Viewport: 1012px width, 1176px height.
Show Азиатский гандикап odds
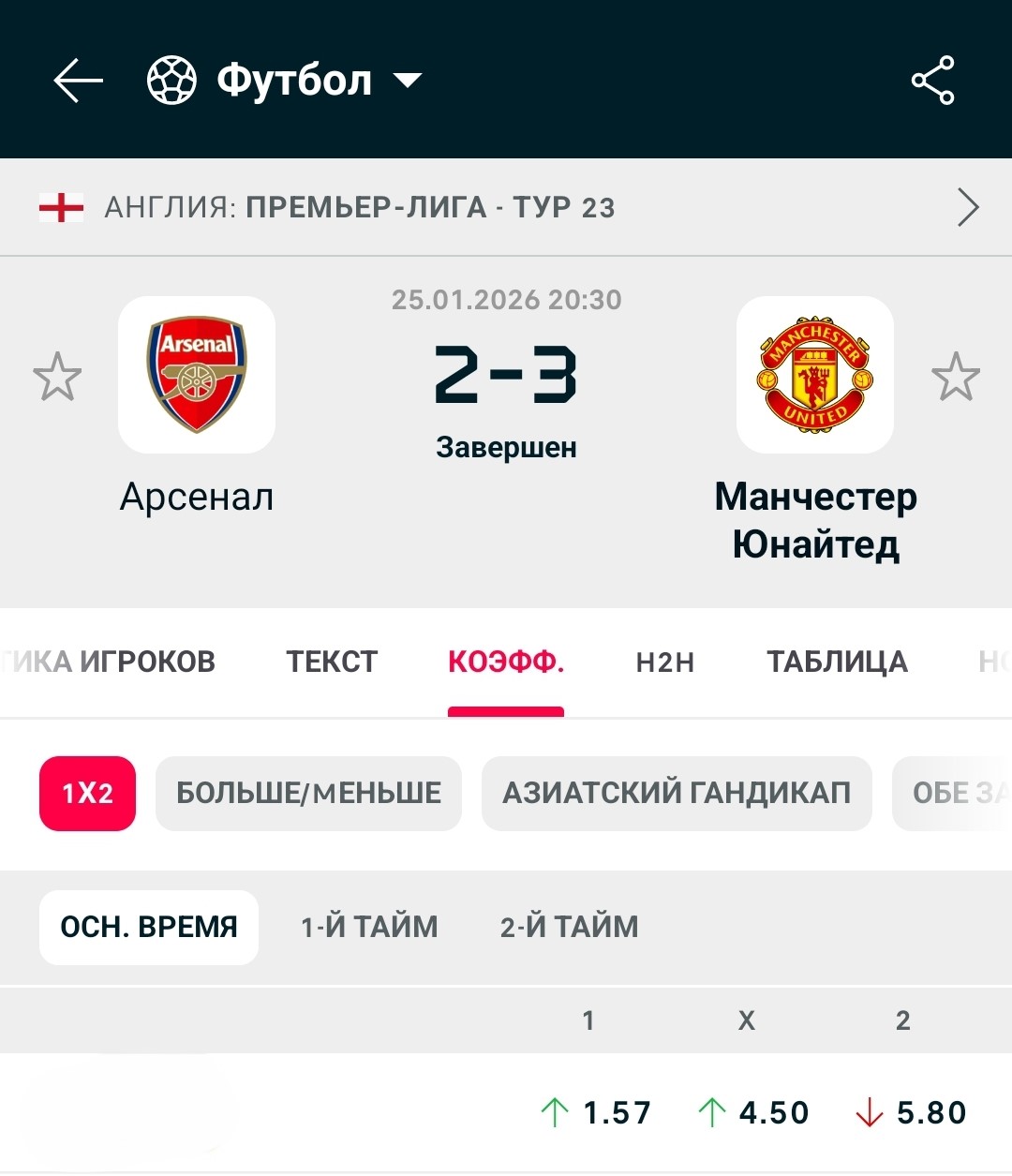pyautogui.click(x=677, y=793)
